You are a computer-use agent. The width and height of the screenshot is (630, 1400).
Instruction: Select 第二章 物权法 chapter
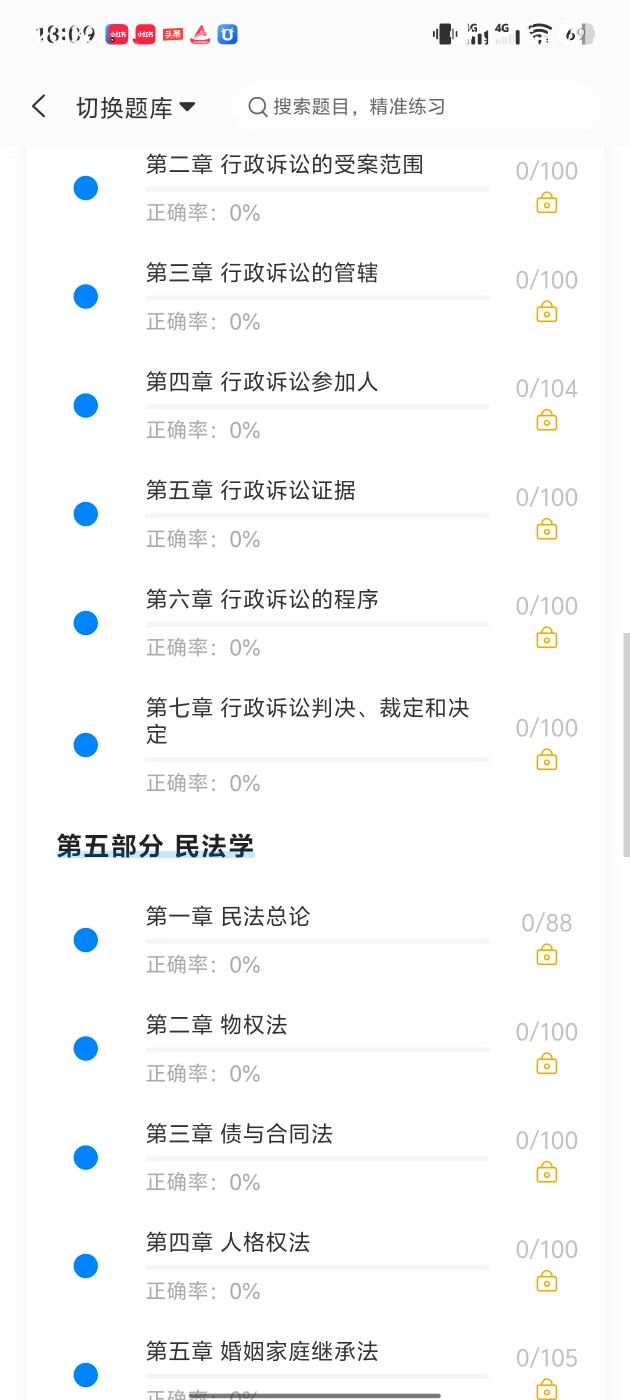pyautogui.click(x=315, y=1048)
